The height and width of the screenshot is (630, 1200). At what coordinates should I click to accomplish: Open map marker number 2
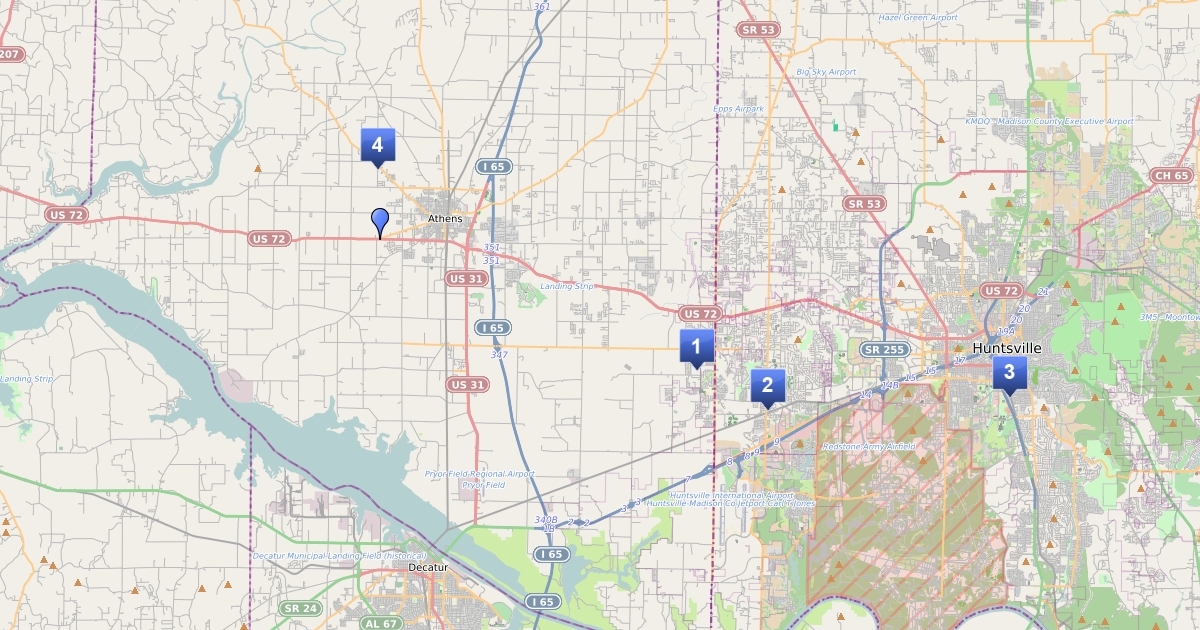click(767, 385)
